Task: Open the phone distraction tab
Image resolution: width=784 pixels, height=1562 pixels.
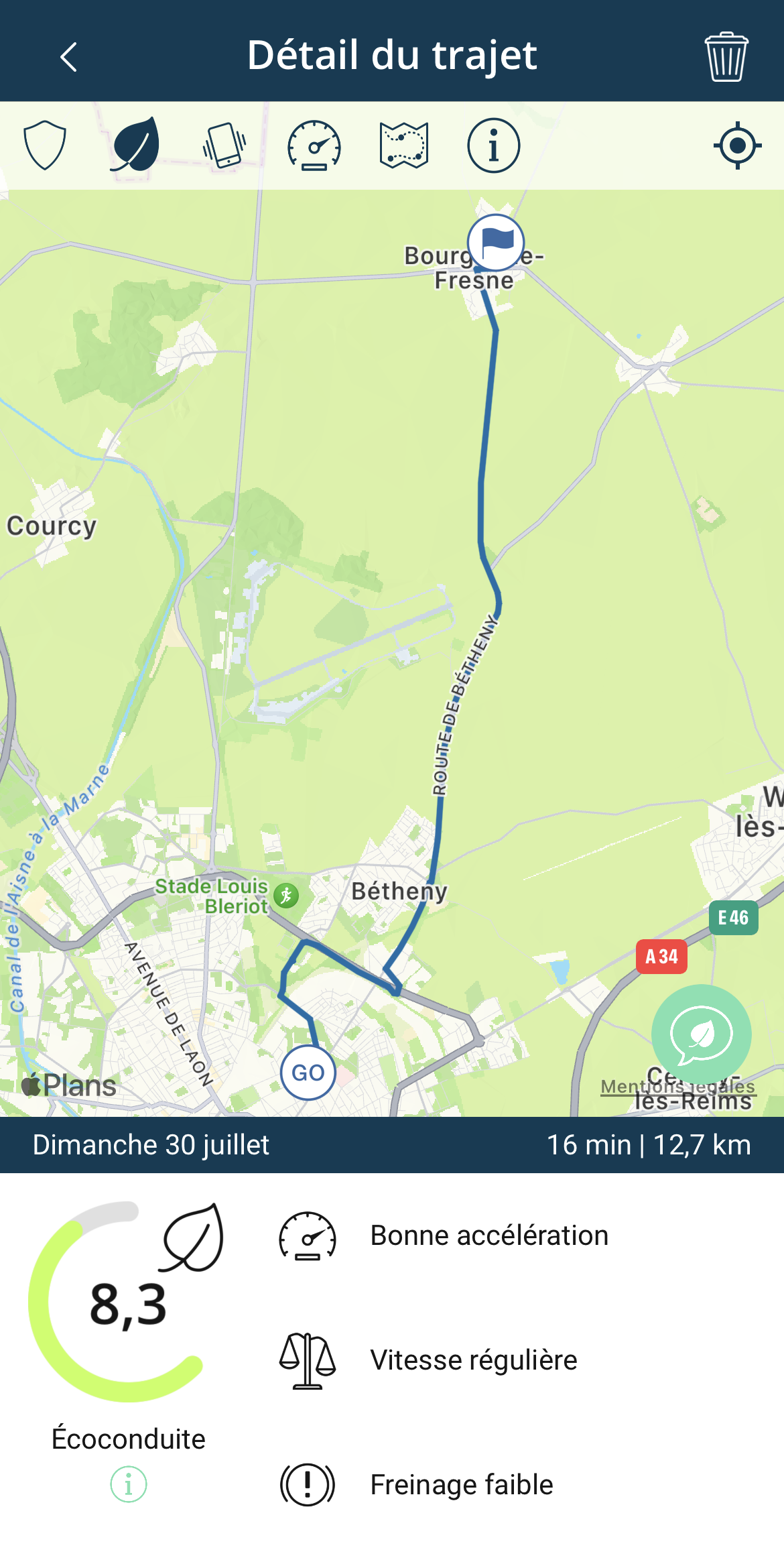Action: click(225, 145)
